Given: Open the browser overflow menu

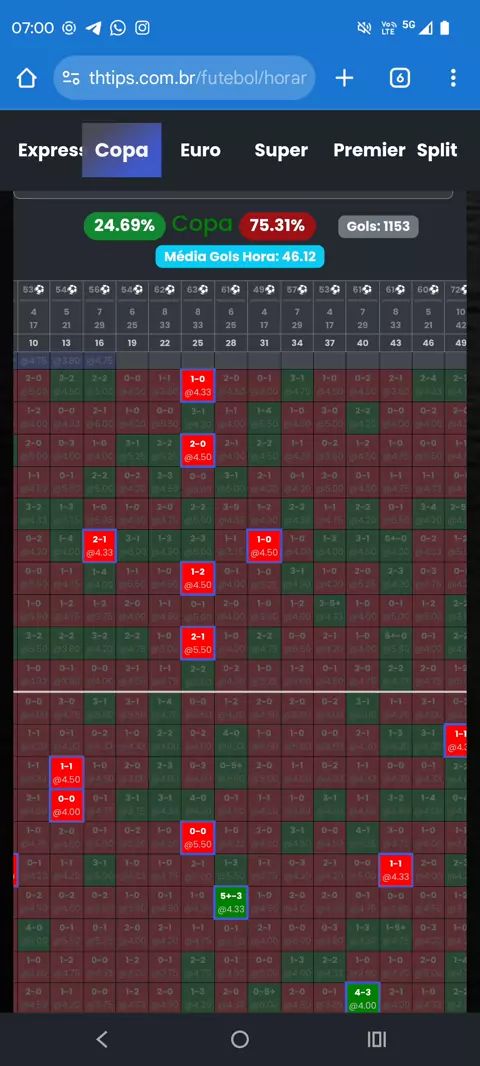Looking at the screenshot, I should tap(453, 78).
